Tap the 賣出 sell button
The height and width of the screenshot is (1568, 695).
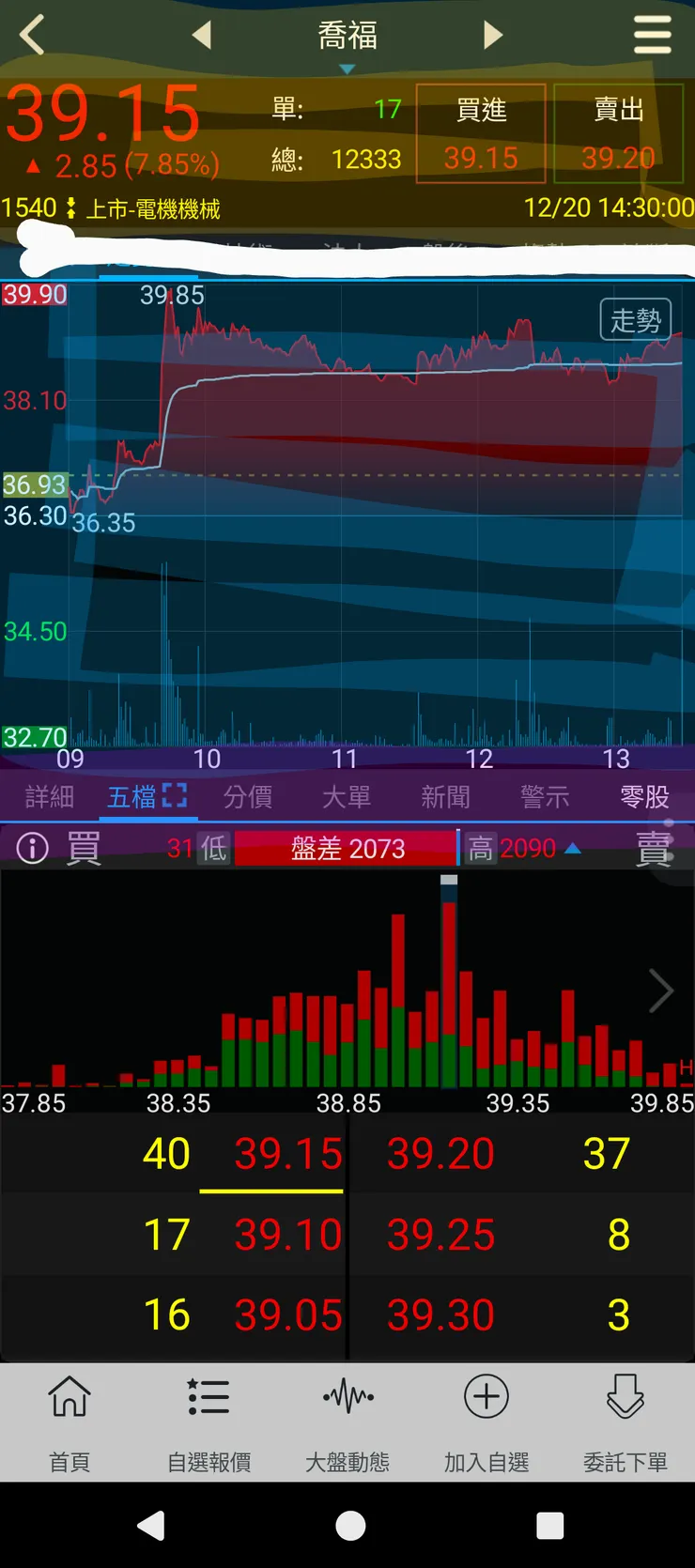618,133
